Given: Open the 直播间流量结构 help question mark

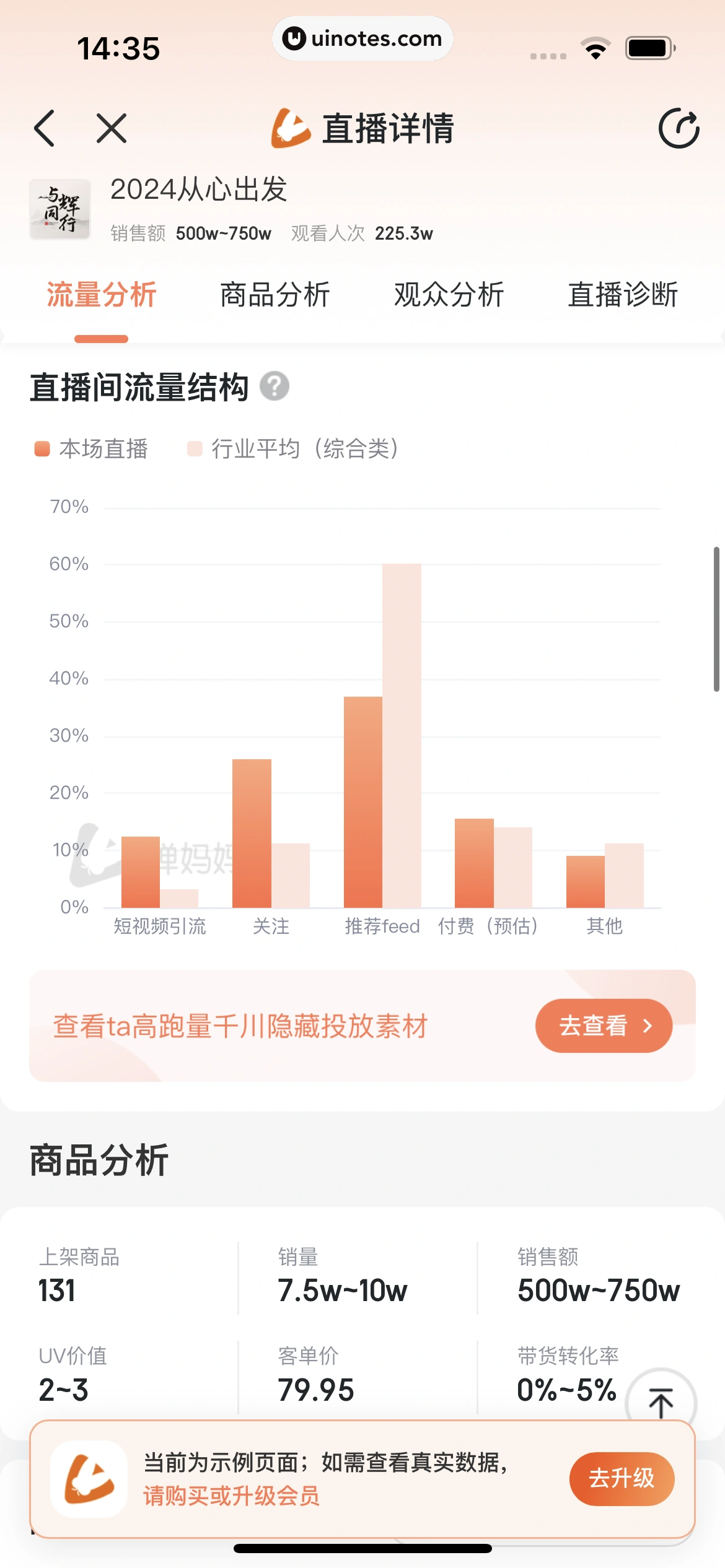Looking at the screenshot, I should coord(275,385).
